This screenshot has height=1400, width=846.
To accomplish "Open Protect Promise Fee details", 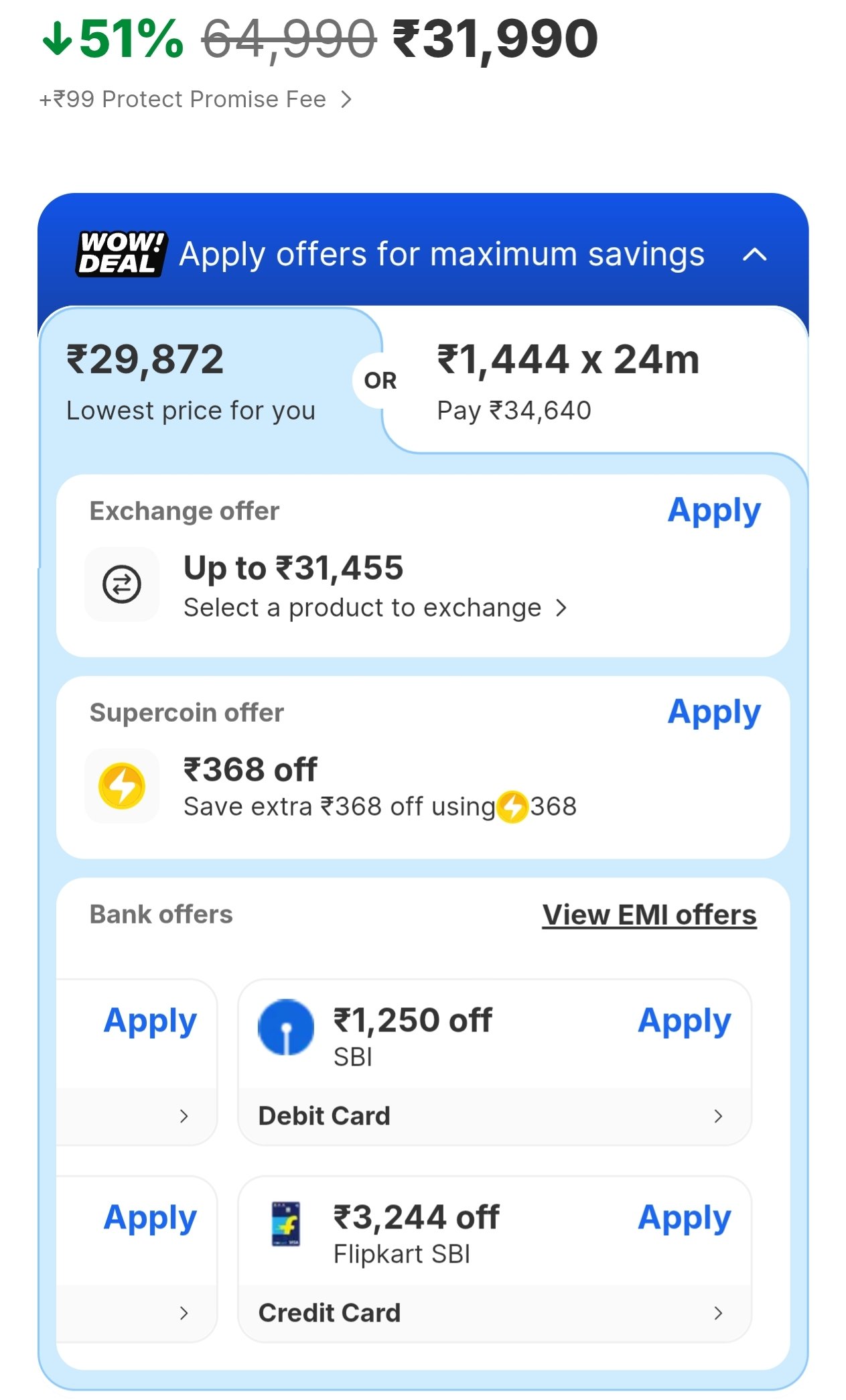I will pyautogui.click(x=195, y=100).
